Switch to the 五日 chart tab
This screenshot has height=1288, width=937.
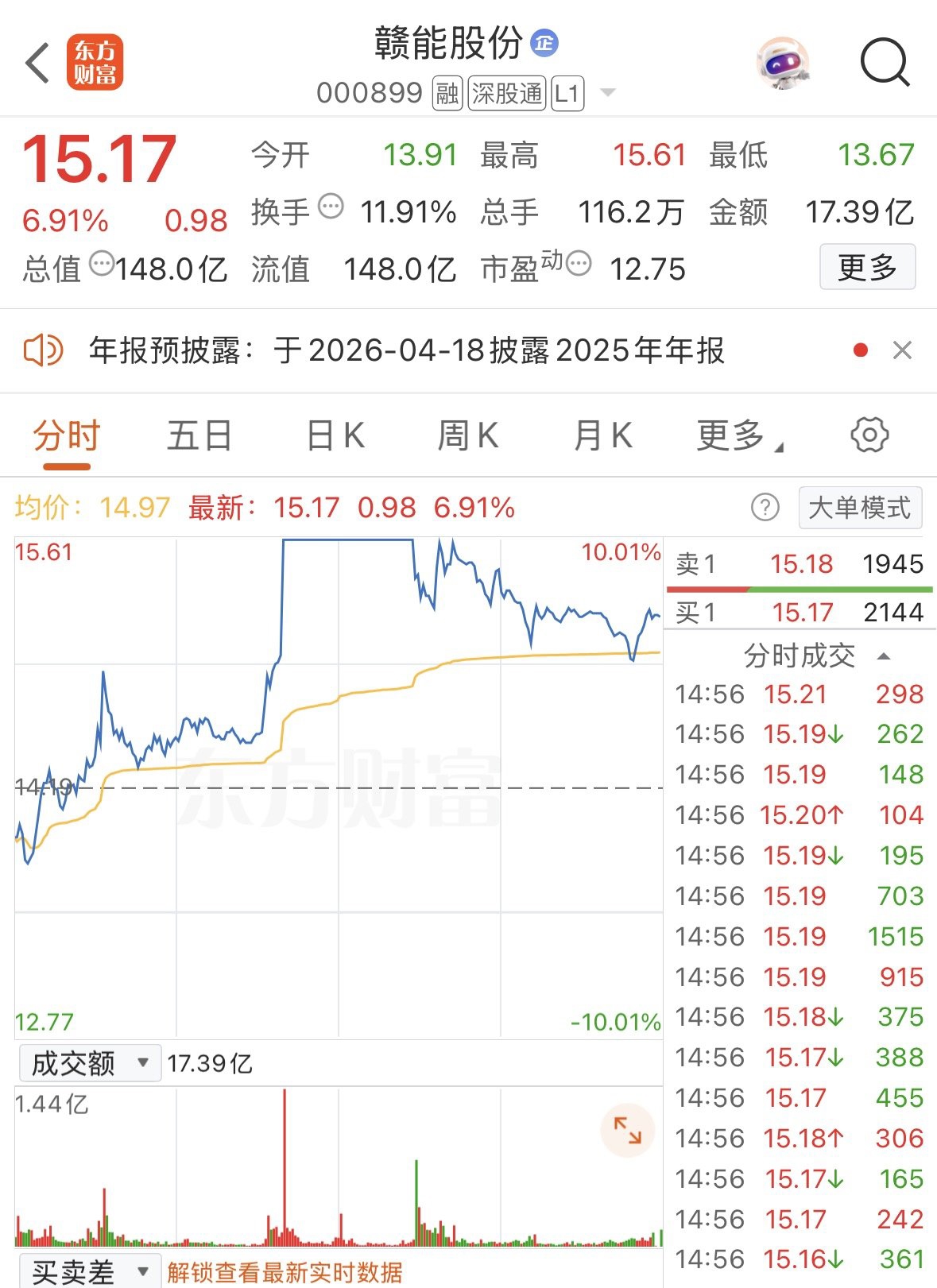[x=199, y=436]
